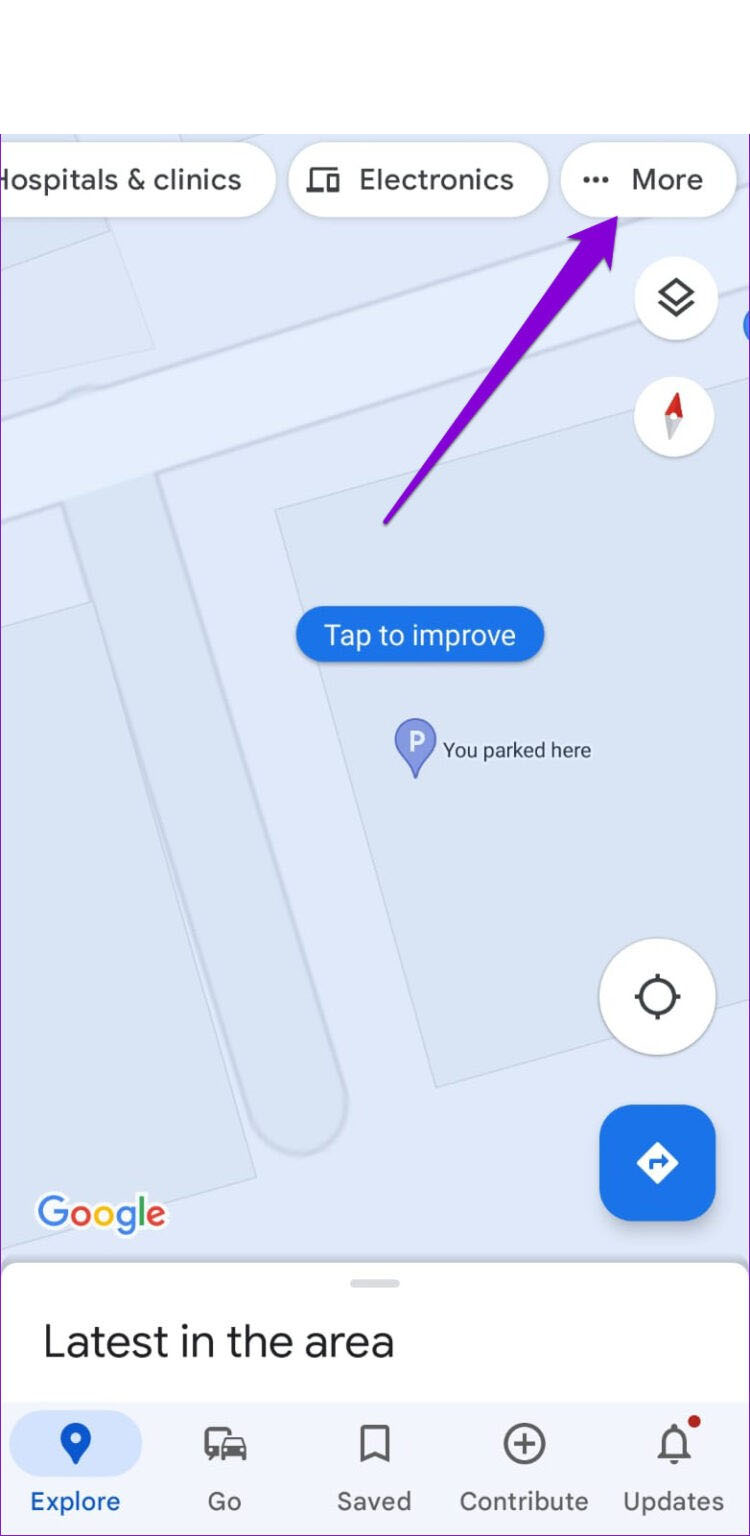Open the map layers button
This screenshot has width=750, height=1536.
(x=676, y=298)
